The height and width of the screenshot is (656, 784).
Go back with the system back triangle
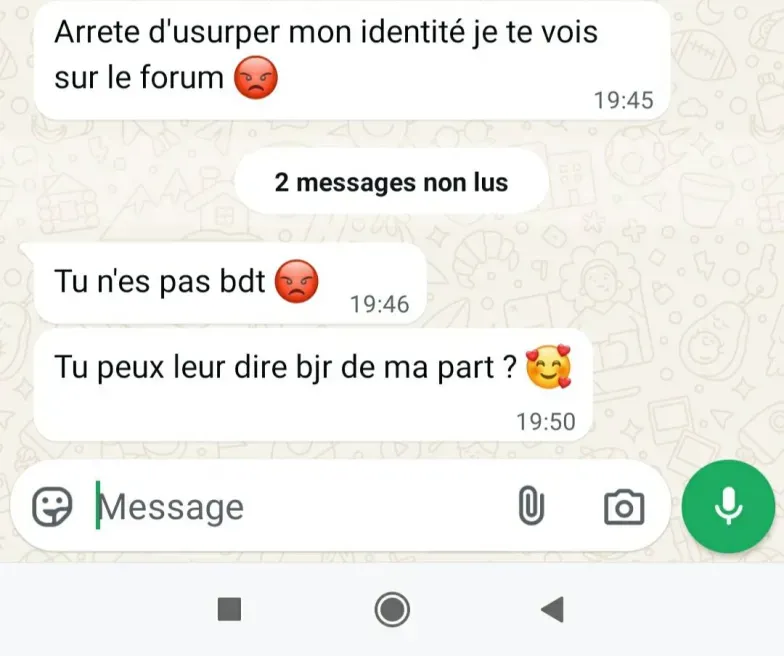(552, 609)
